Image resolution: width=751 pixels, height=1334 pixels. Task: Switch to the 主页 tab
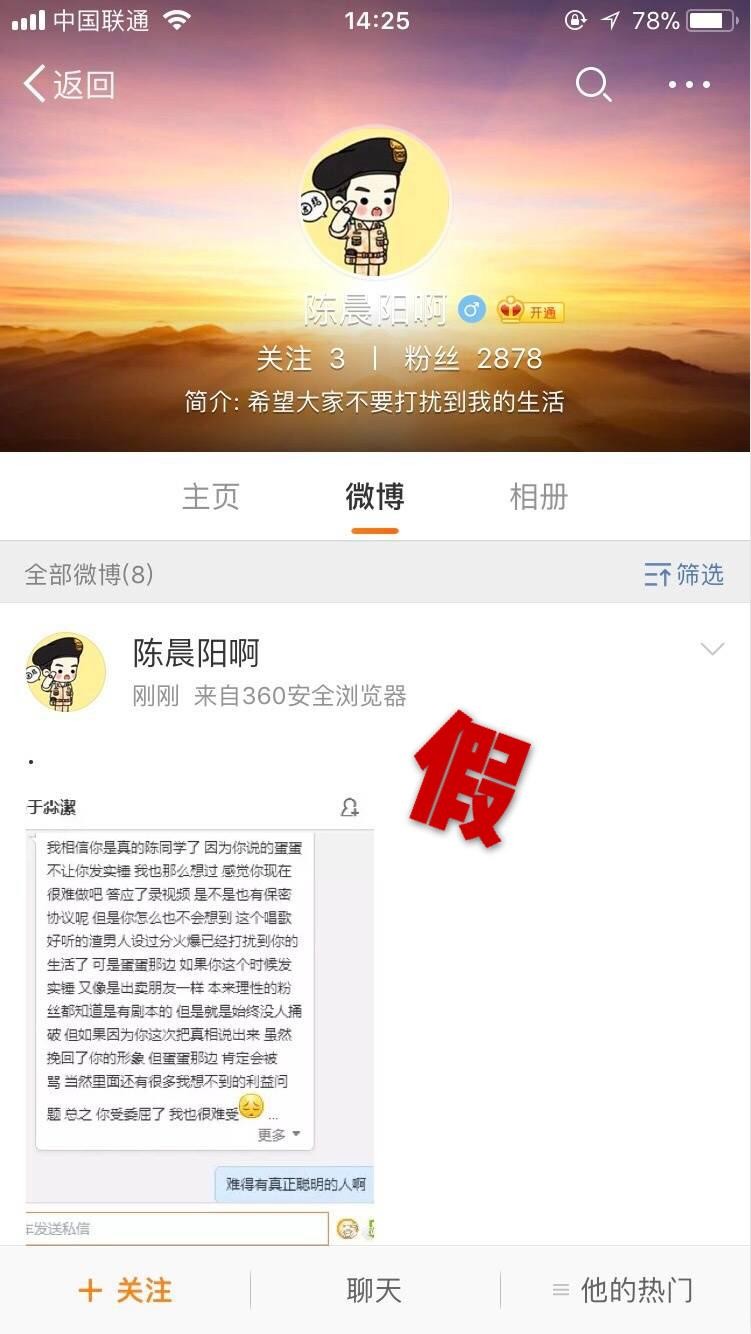pos(211,496)
